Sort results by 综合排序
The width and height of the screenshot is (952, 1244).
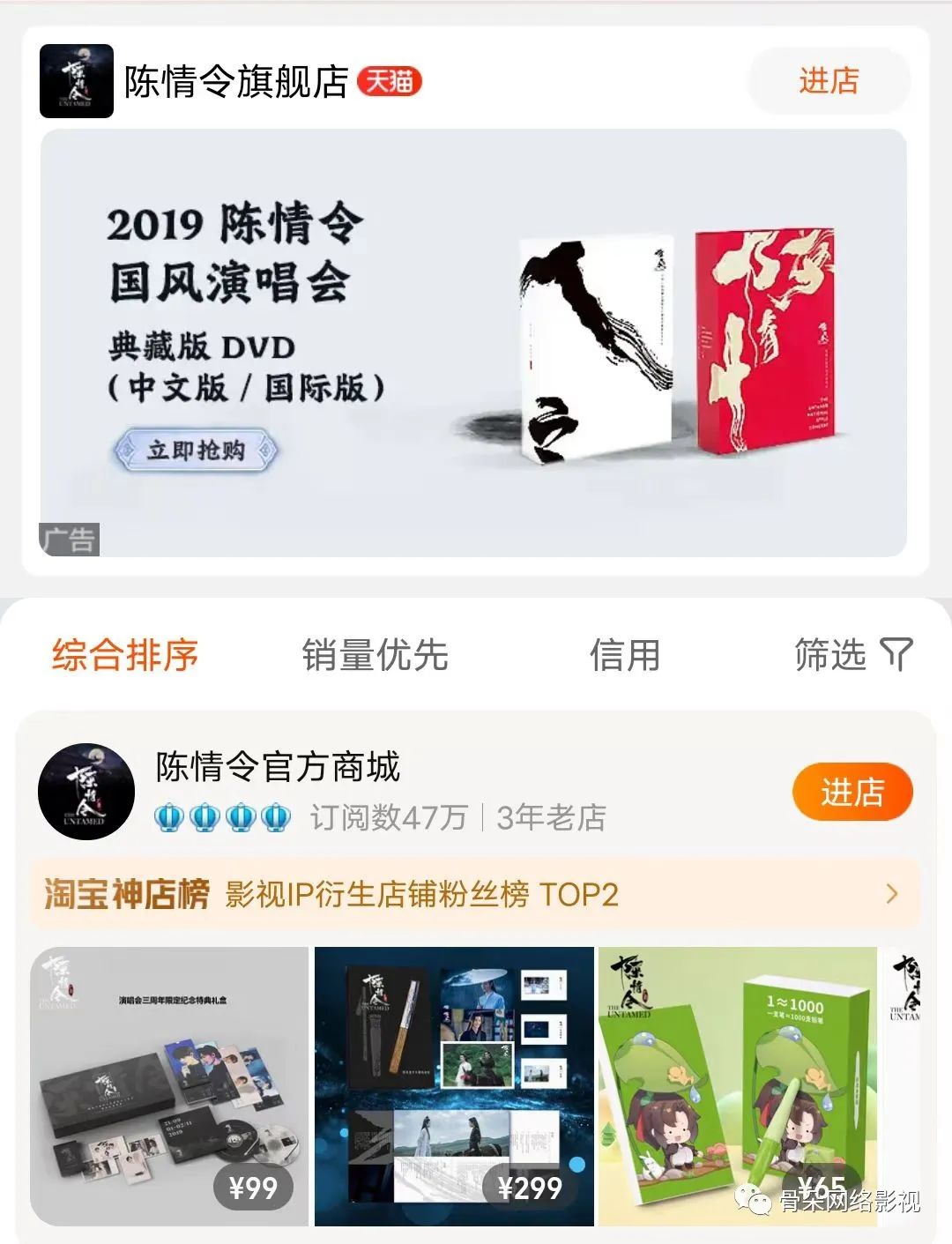pyautogui.click(x=125, y=655)
